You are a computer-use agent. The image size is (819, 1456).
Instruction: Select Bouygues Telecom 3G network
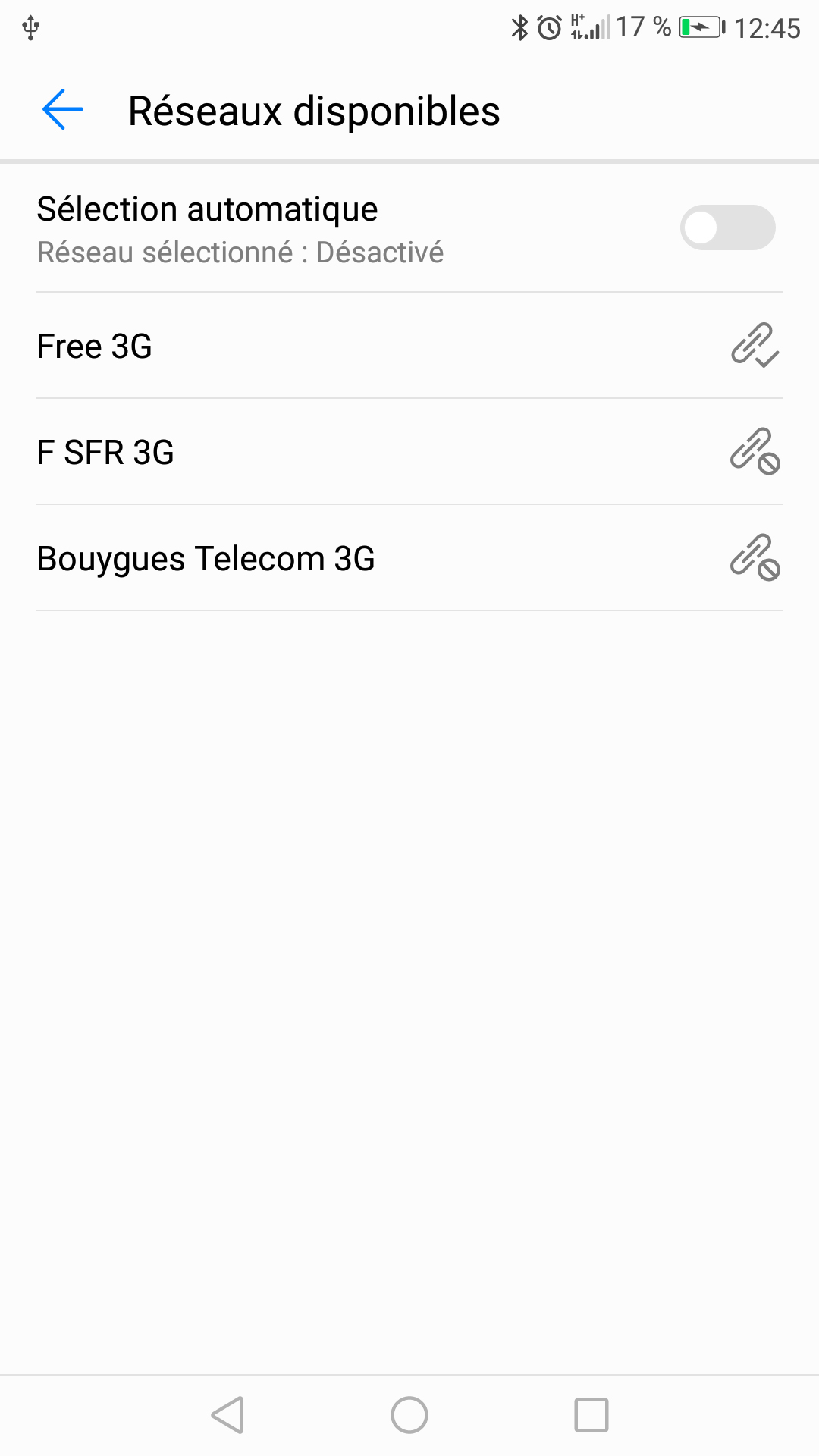point(409,558)
